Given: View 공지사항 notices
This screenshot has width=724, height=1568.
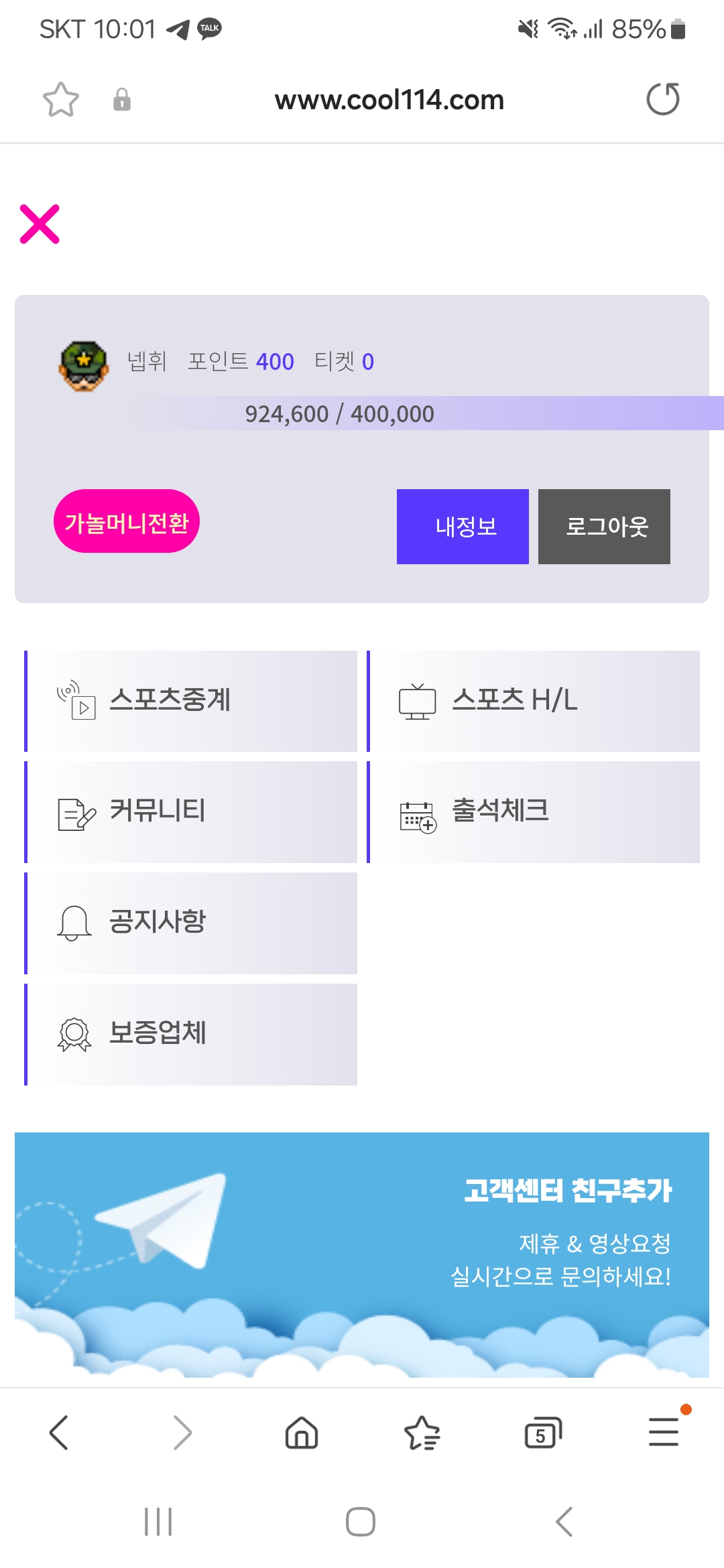Looking at the screenshot, I should coord(191,923).
